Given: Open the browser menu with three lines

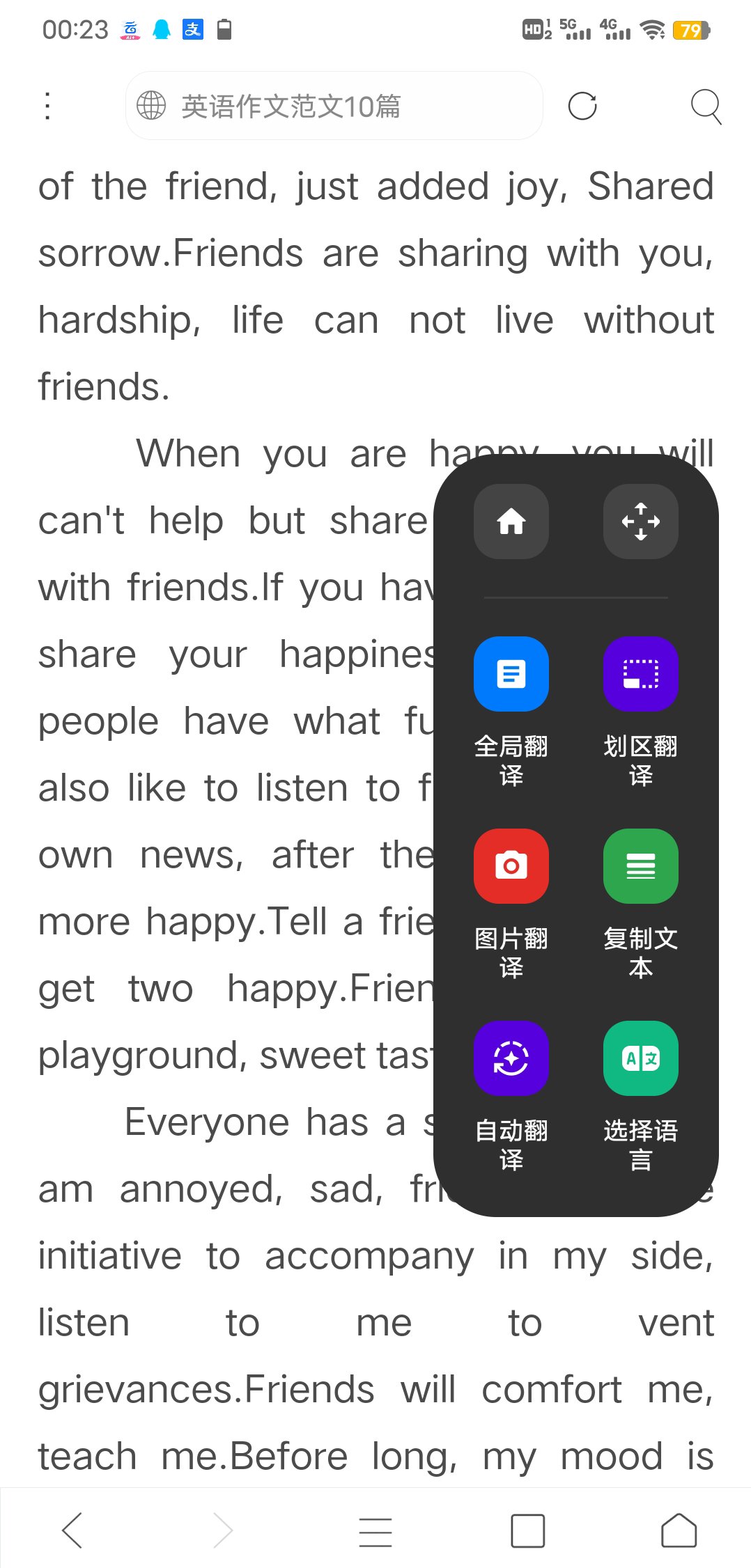Looking at the screenshot, I should point(375,1530).
